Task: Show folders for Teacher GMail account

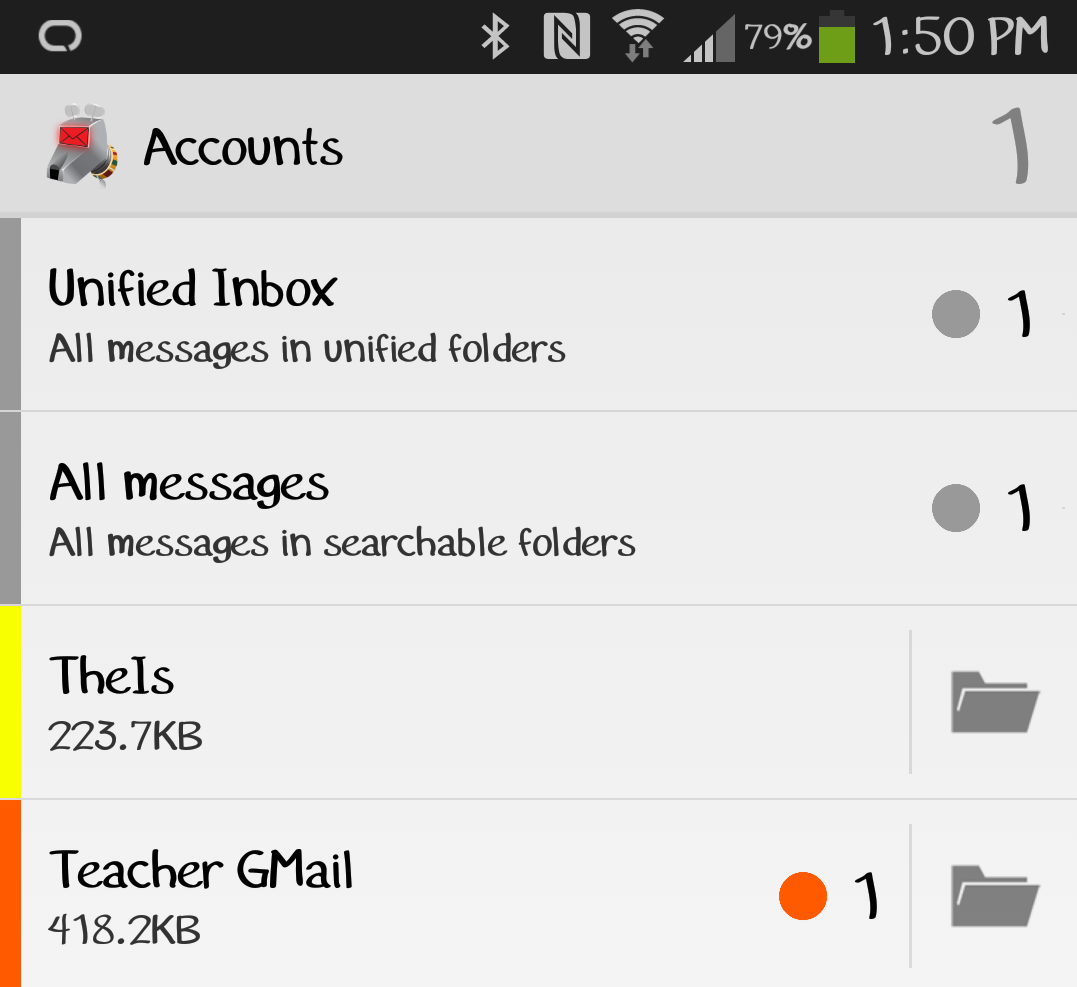Action: tap(995, 895)
